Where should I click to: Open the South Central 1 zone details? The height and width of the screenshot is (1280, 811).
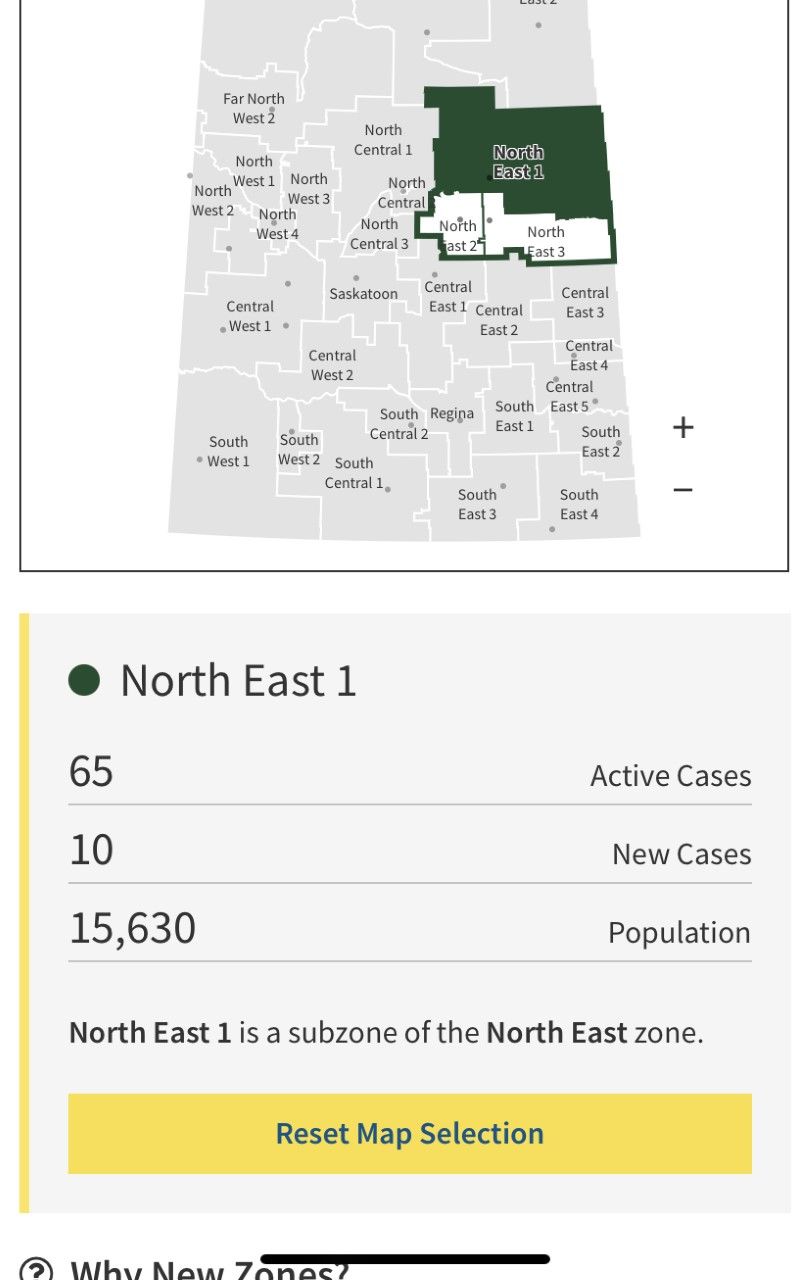354,471
